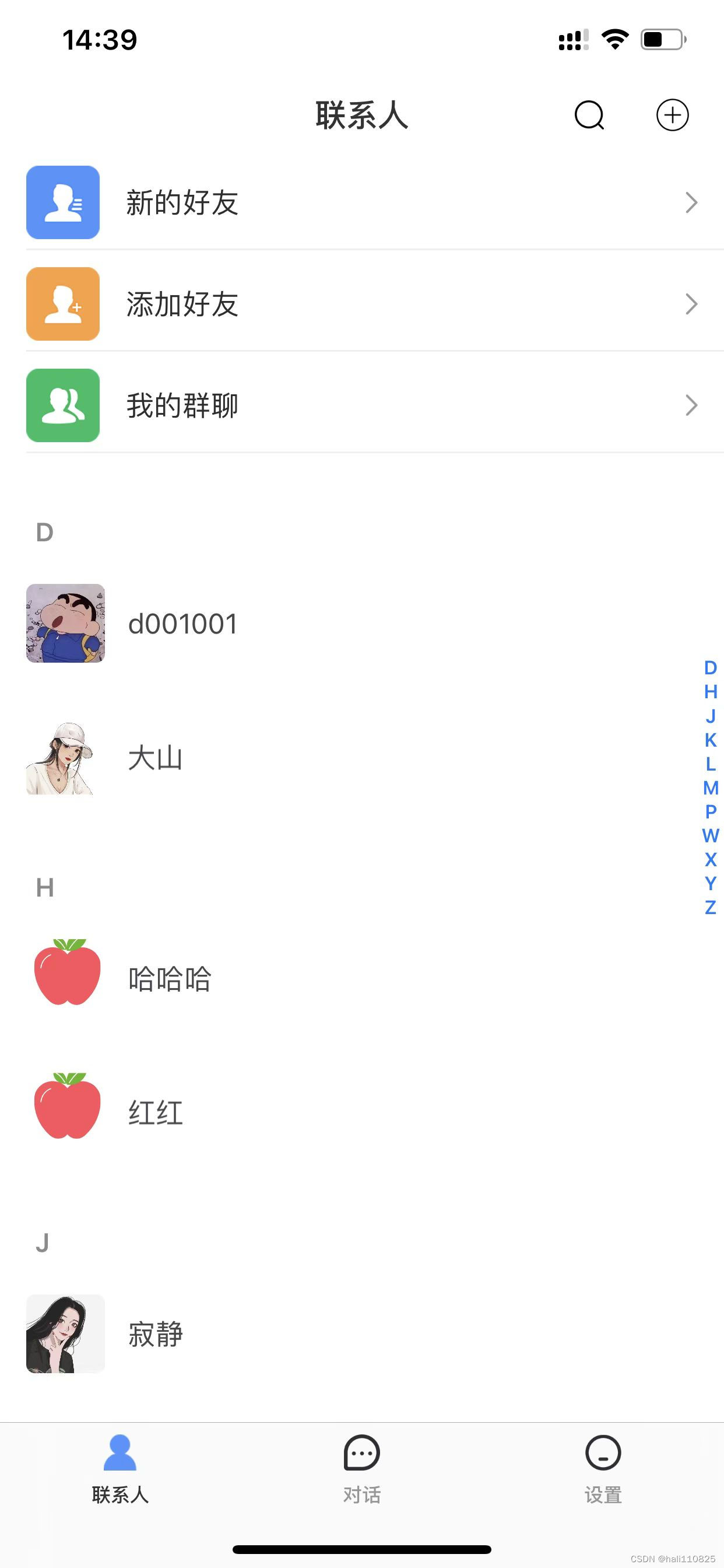Open contact d001001
Screen dimensions: 724x1568
coord(362,624)
